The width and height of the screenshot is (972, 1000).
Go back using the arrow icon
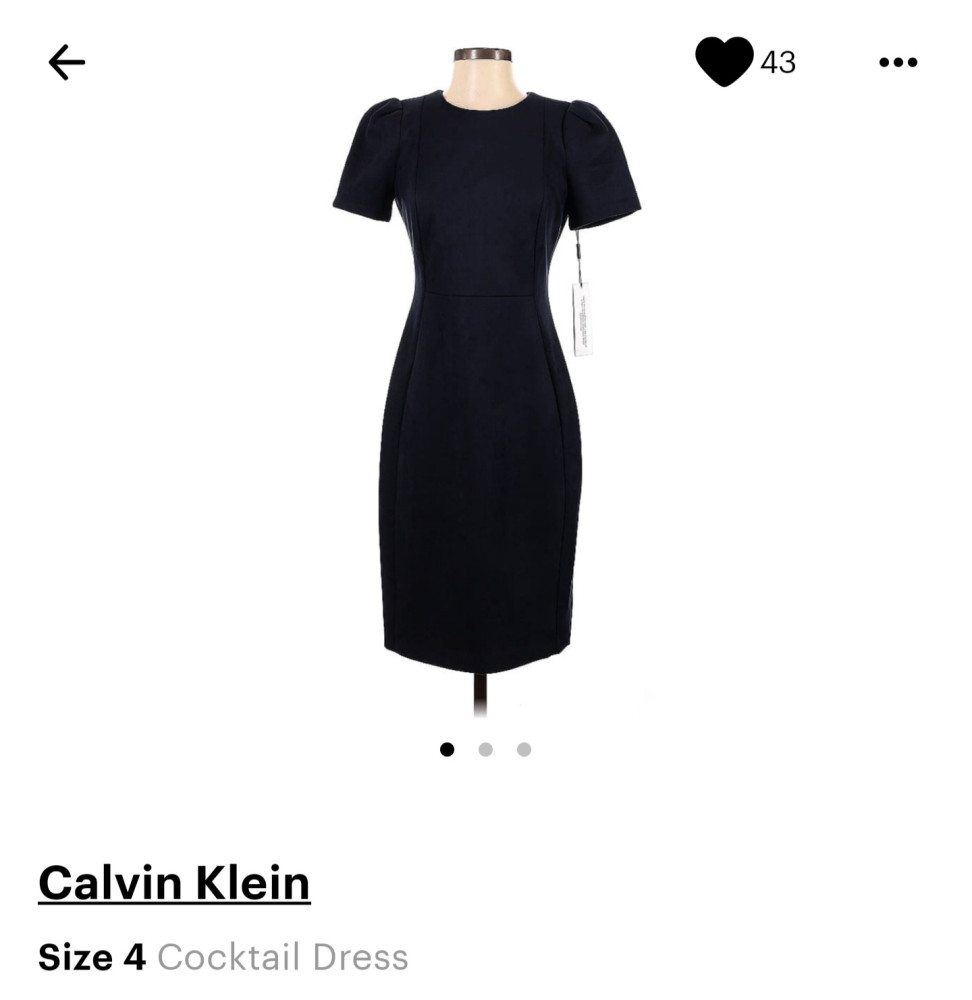pyautogui.click(x=67, y=63)
